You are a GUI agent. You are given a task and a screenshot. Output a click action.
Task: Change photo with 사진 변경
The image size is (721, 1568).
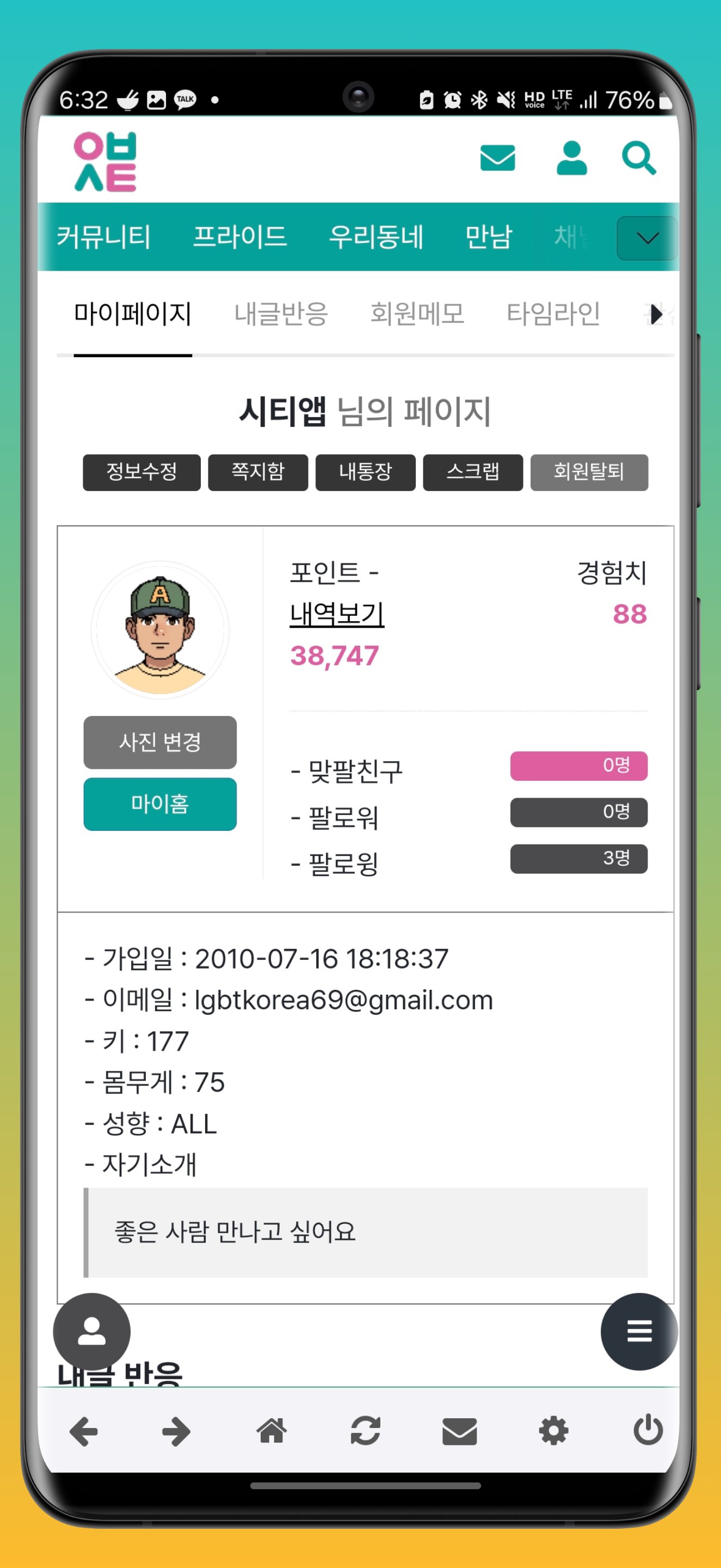pos(160,742)
